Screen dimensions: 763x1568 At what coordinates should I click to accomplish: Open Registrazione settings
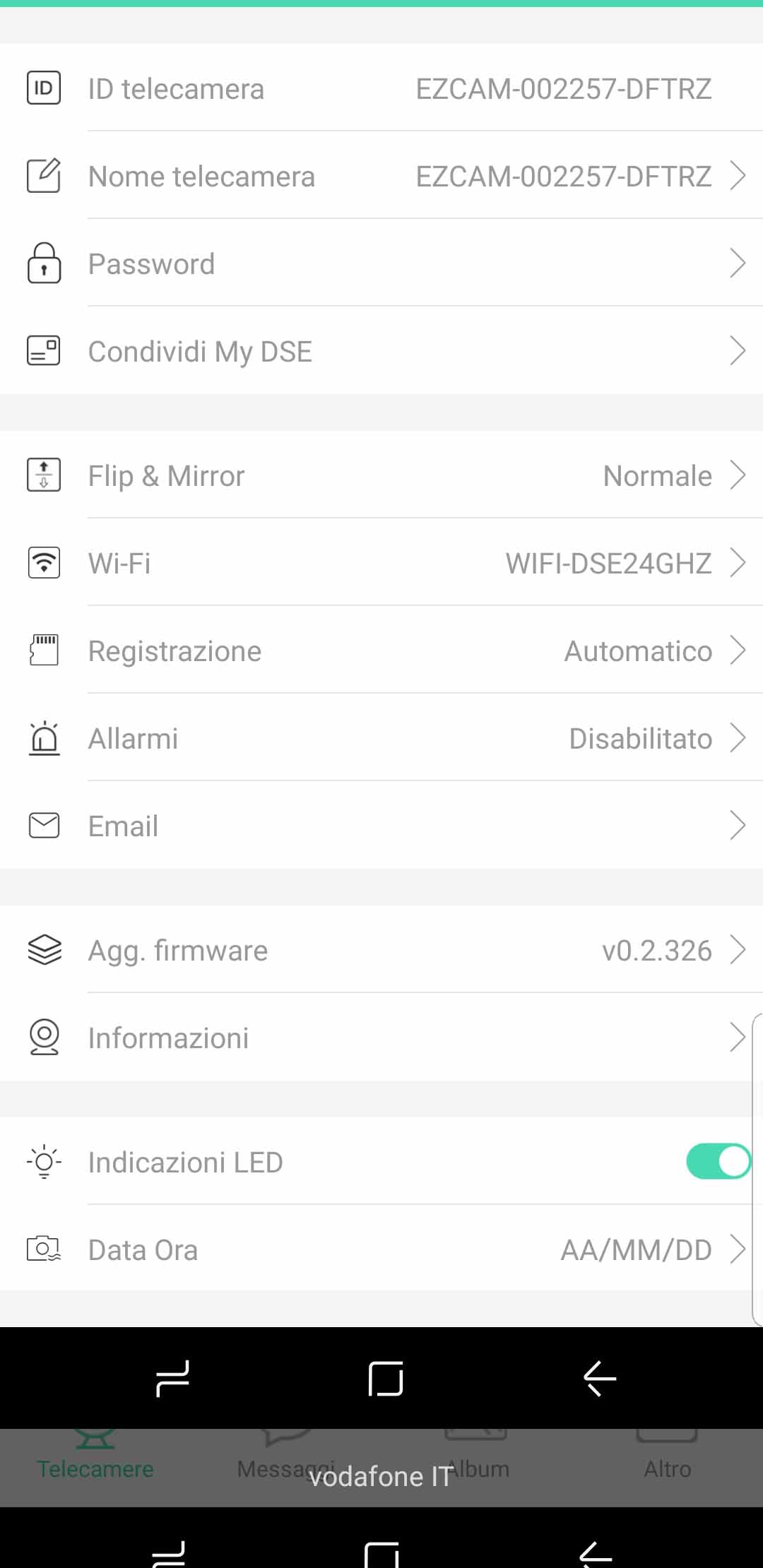[x=381, y=651]
